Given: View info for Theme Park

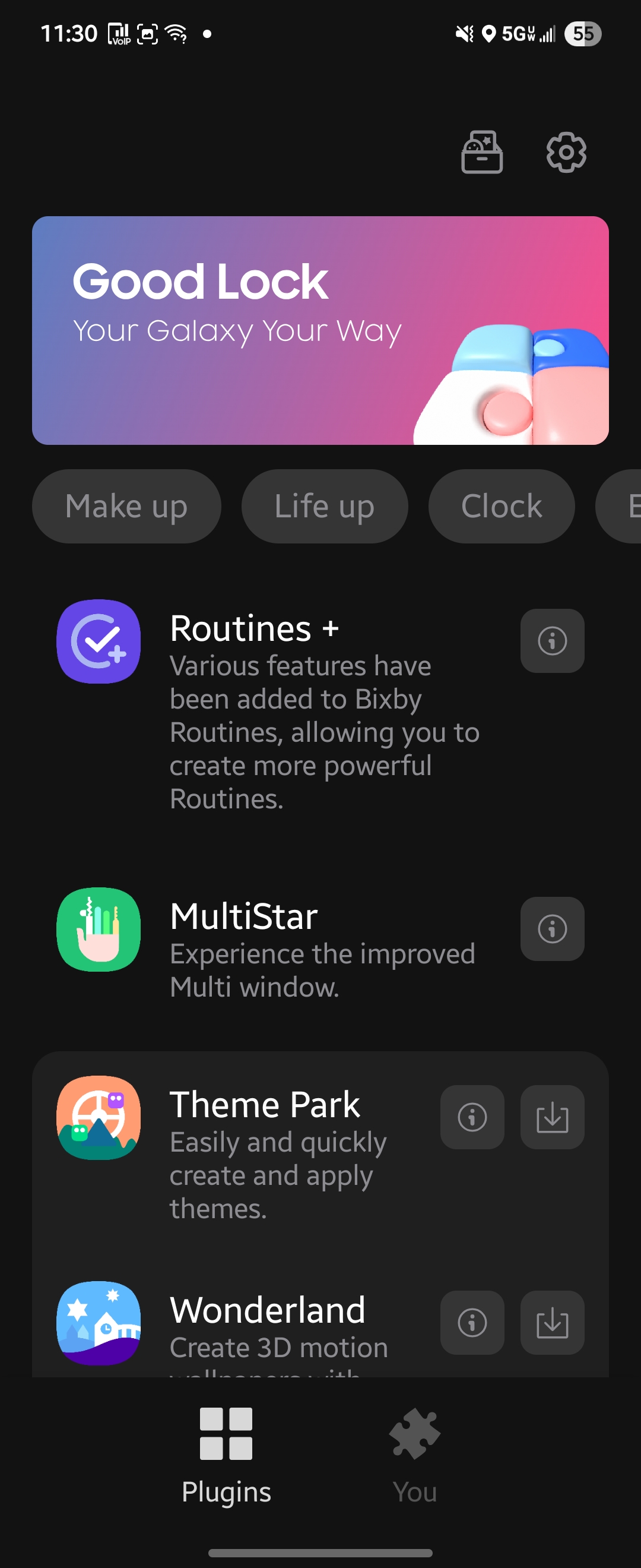Looking at the screenshot, I should [x=472, y=1117].
